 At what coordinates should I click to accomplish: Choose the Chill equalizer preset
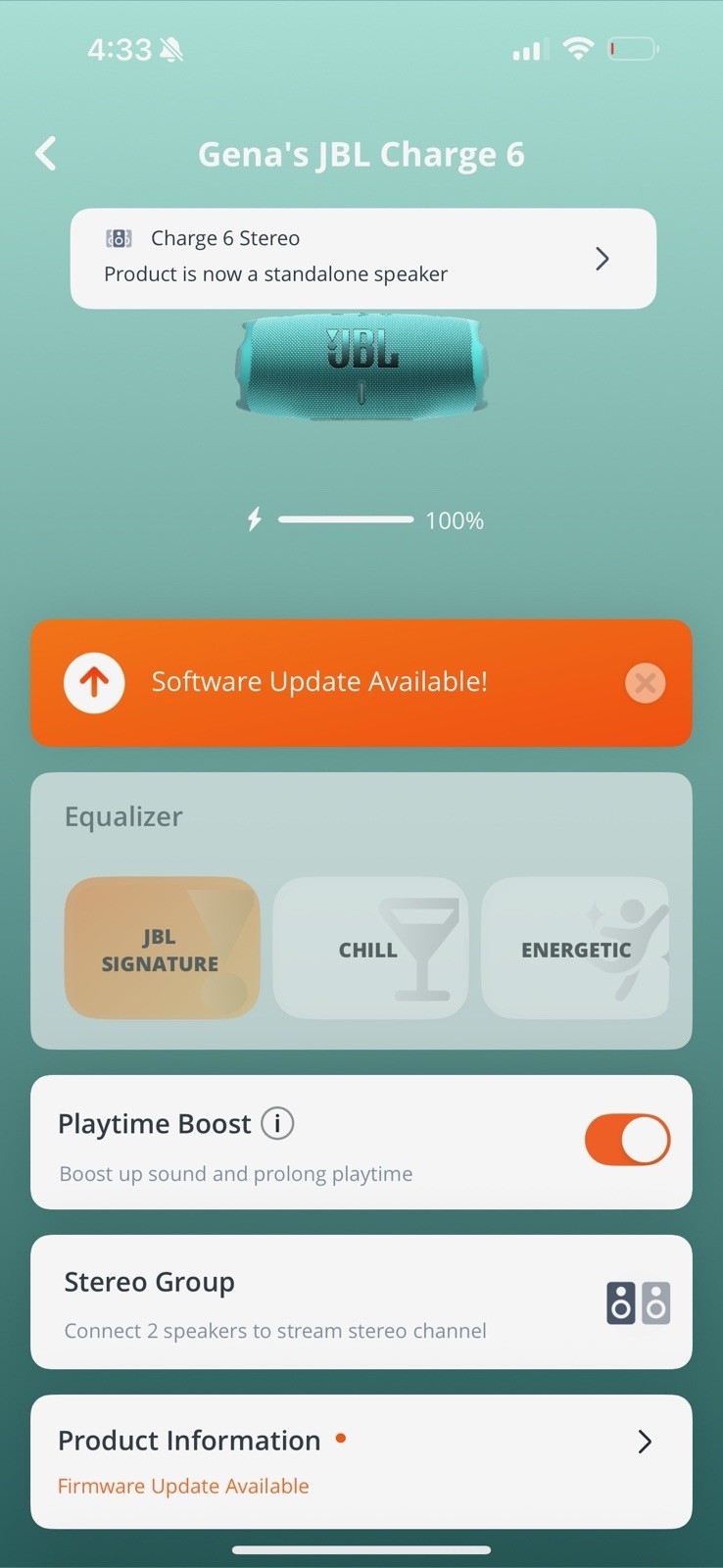tap(369, 949)
